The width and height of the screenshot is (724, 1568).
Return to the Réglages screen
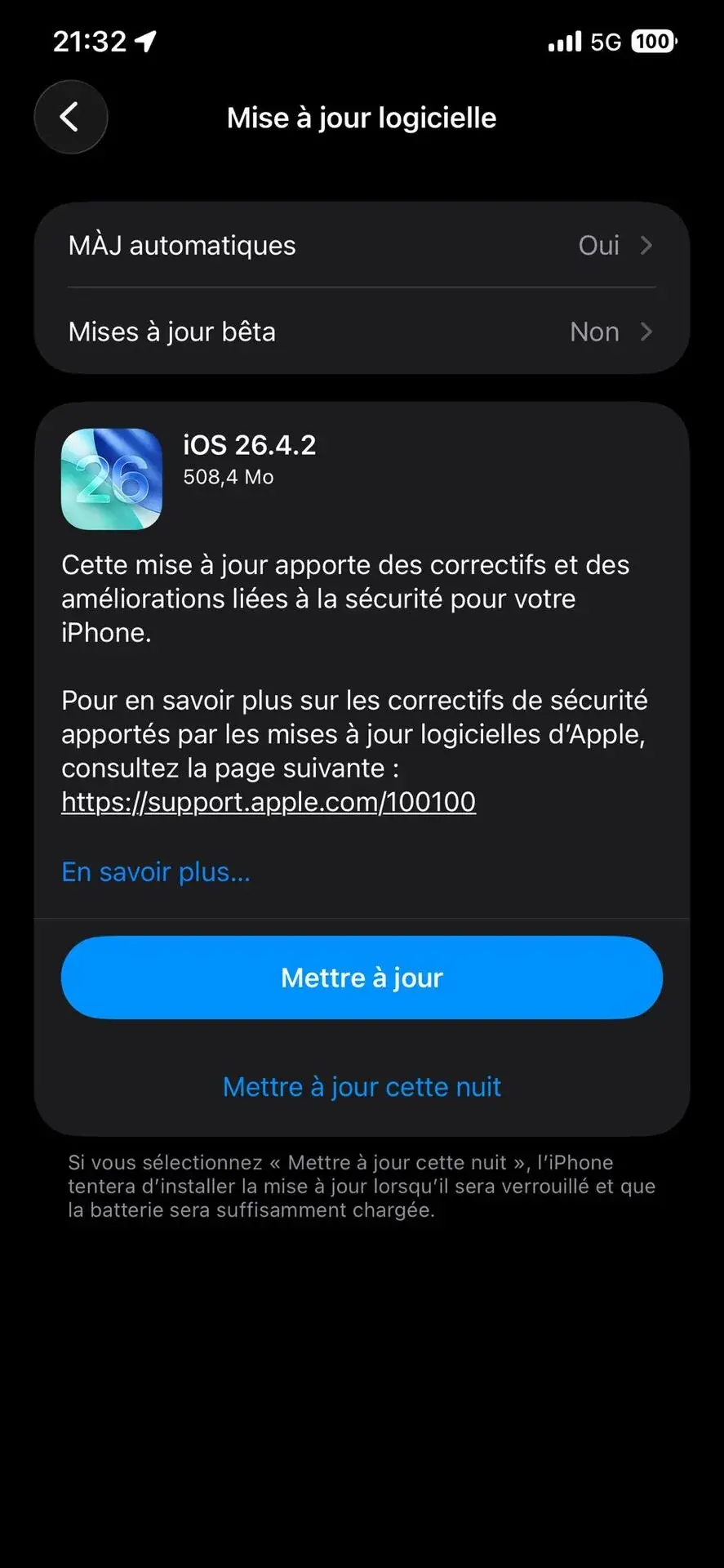(x=71, y=117)
